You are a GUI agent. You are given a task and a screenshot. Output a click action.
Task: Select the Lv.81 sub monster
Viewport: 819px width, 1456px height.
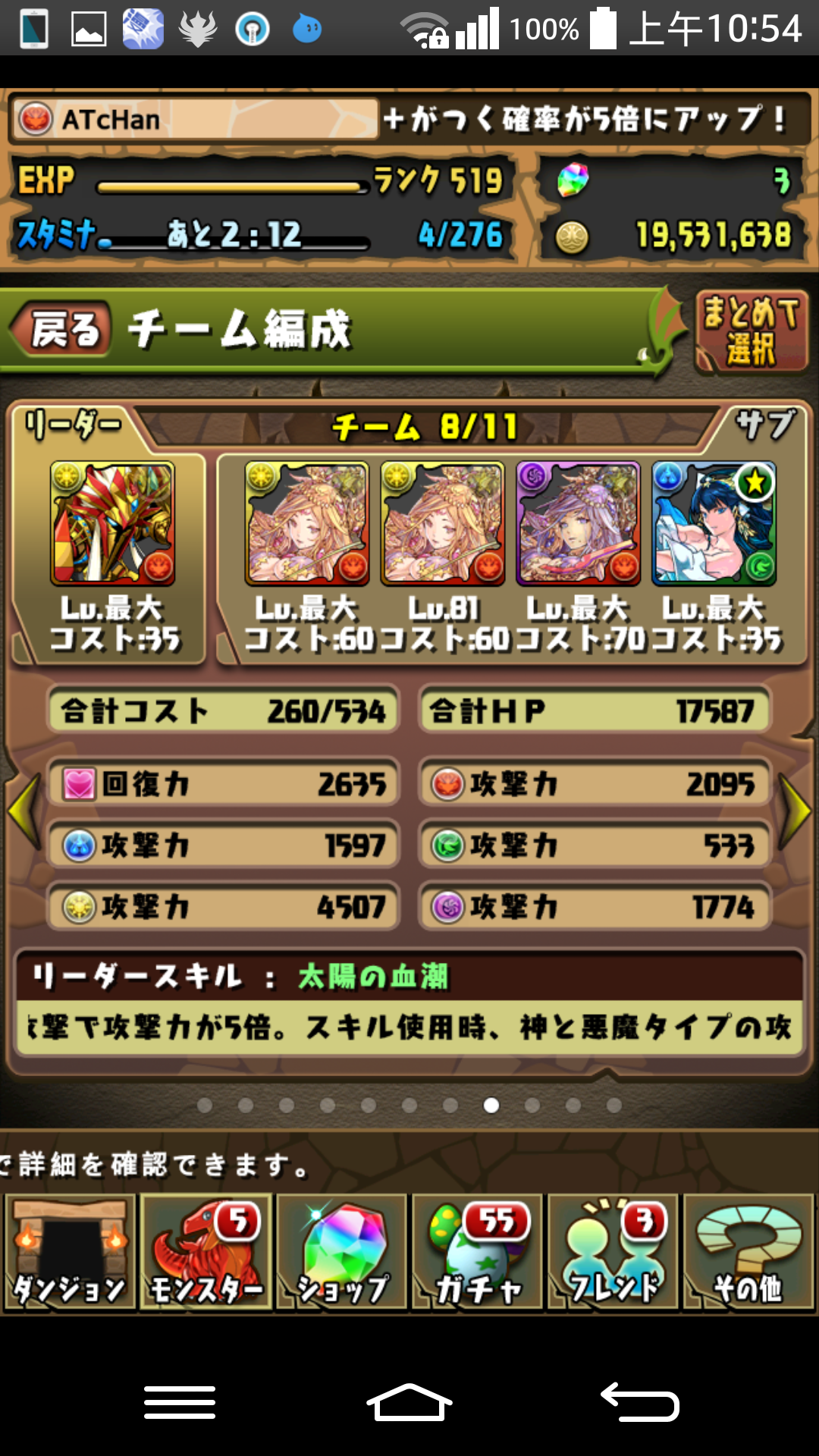pyautogui.click(x=443, y=523)
